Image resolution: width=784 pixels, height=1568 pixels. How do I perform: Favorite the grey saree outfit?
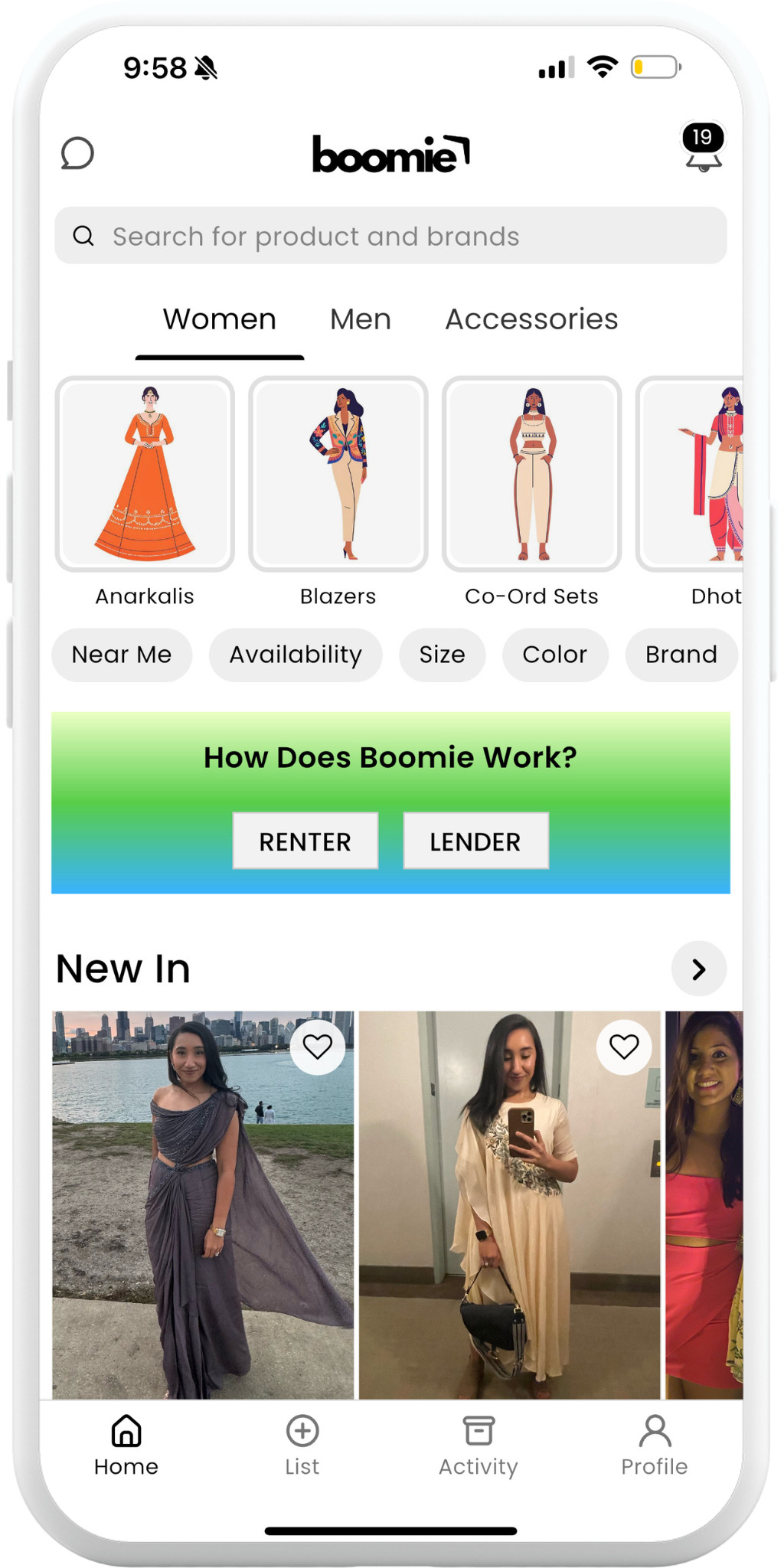tap(317, 1047)
